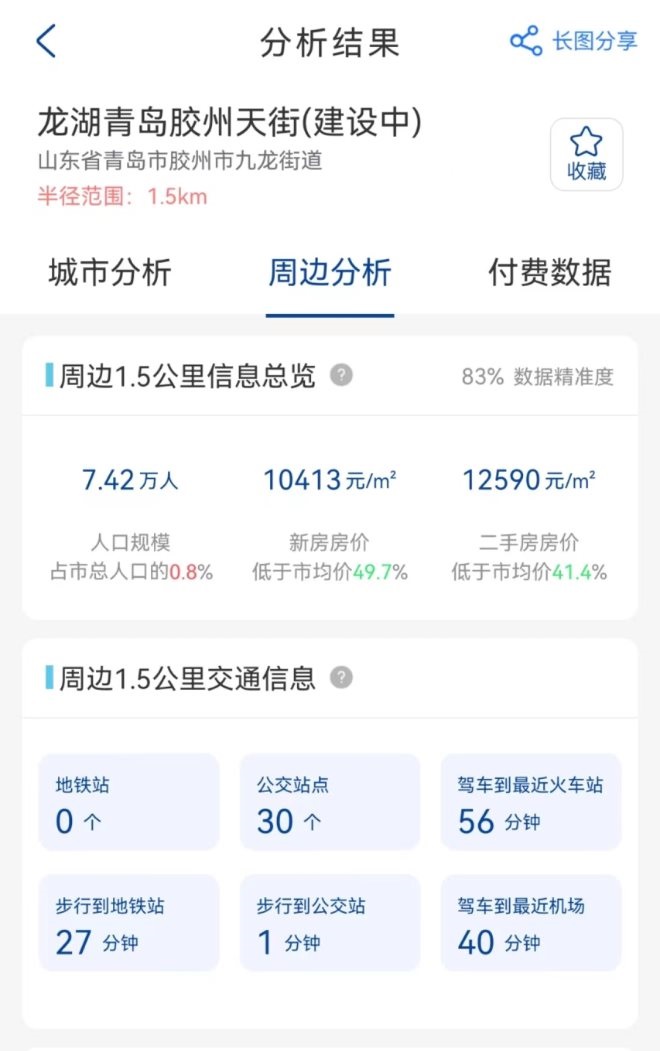
Task: Share the result via 长图分享
Action: pos(574,41)
